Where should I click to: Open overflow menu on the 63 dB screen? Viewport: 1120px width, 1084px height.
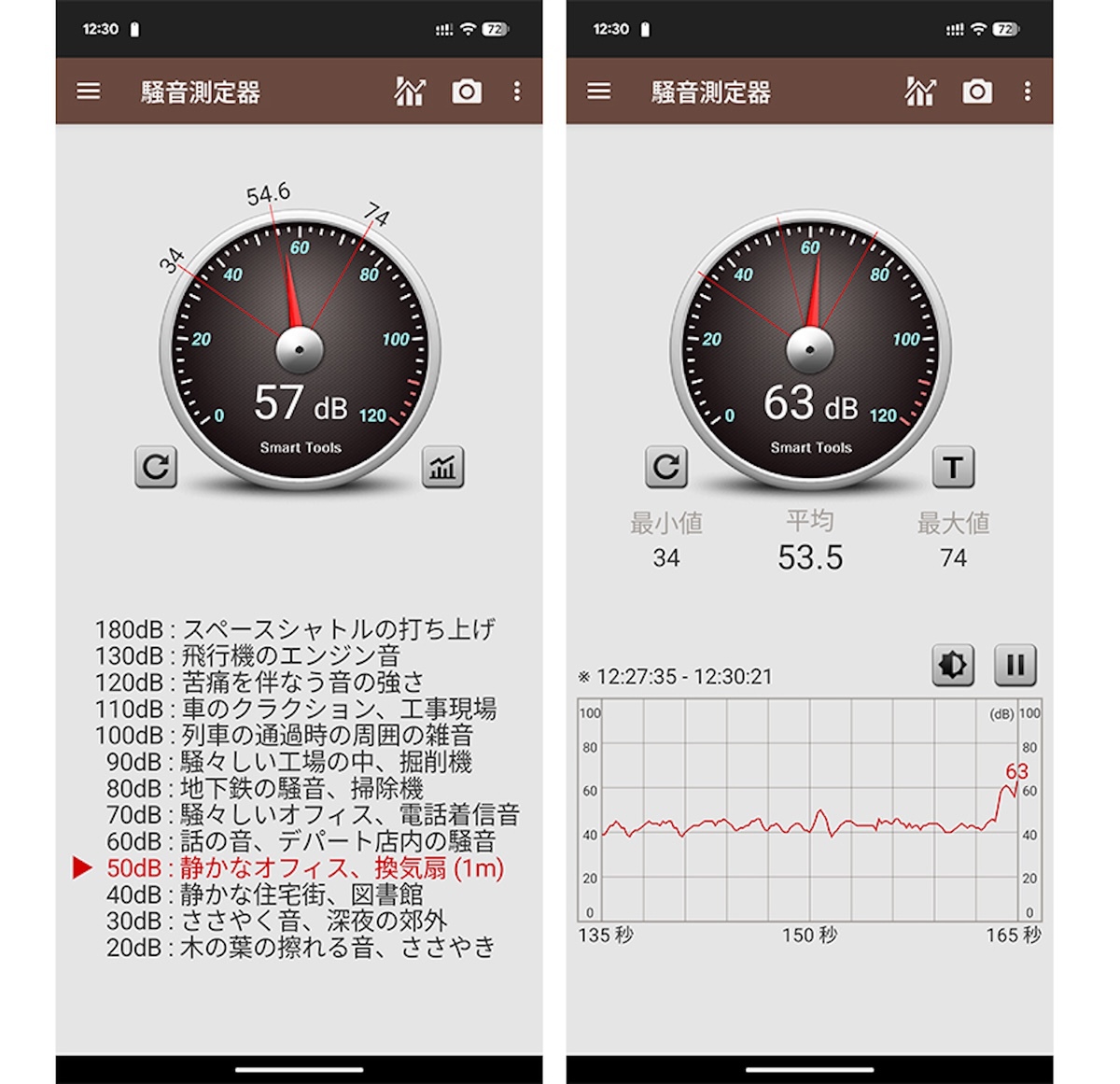pos(1027,92)
